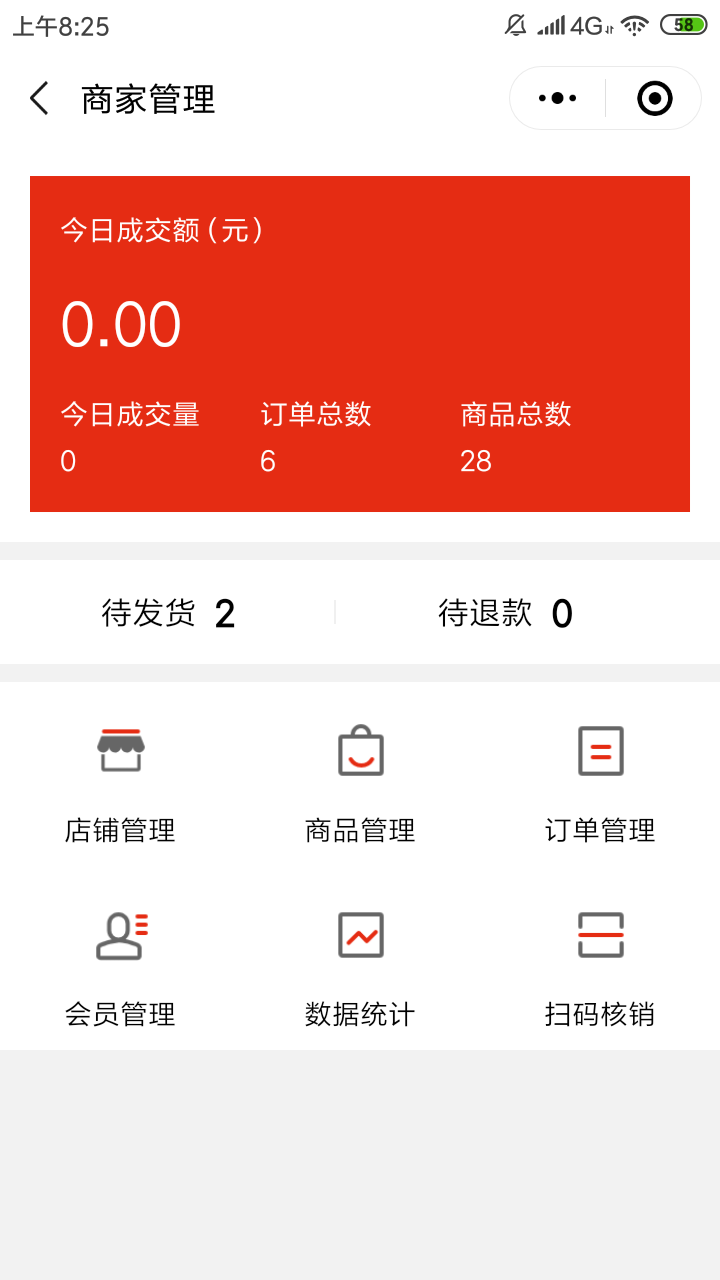Tap the circular capsule close icon
The image size is (720, 1280).
point(654,98)
